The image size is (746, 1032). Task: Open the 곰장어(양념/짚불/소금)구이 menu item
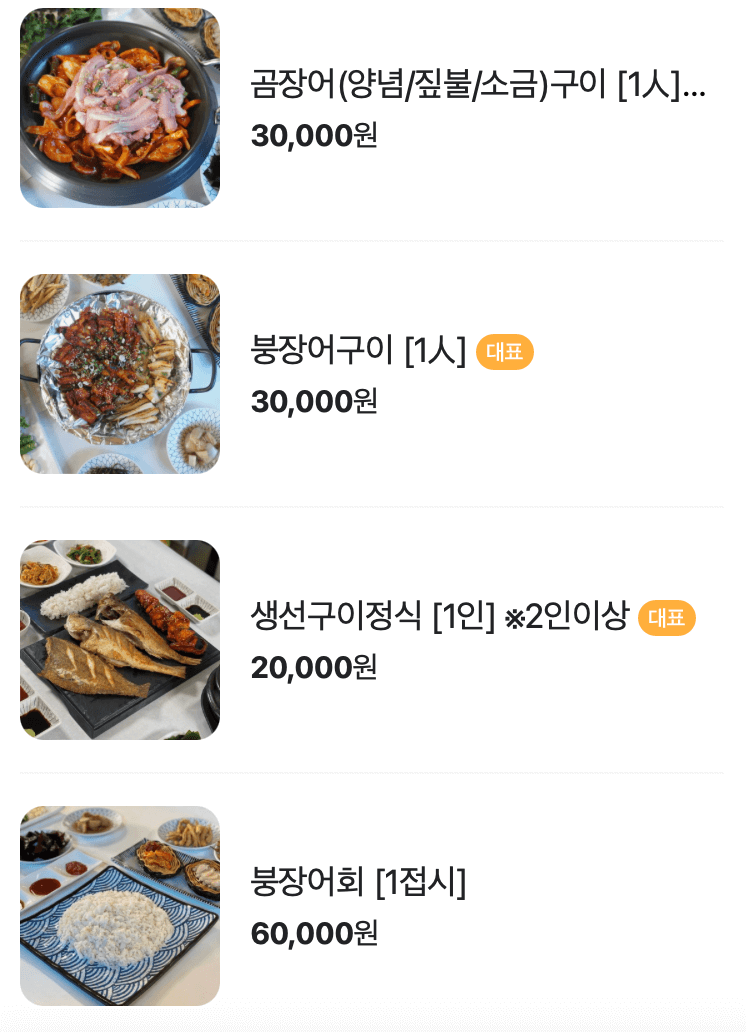pos(477,87)
